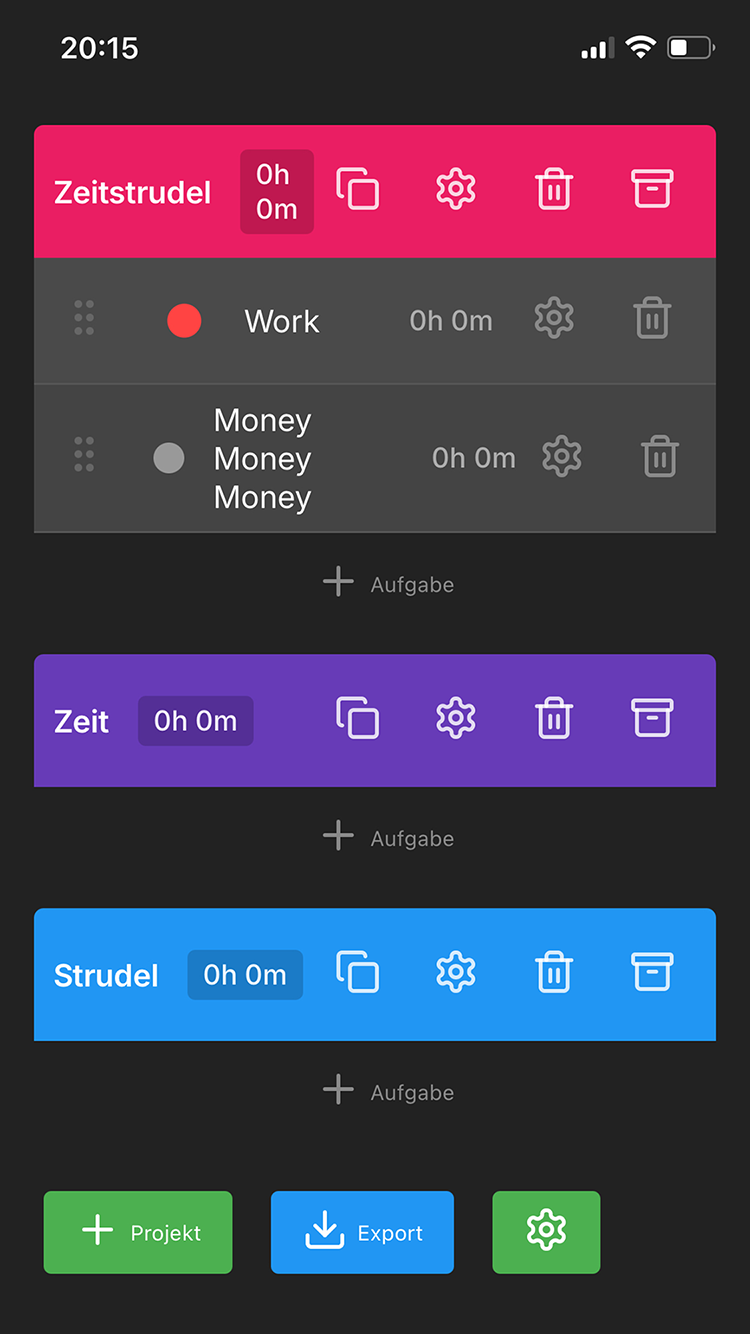Tap the blue Export button
The width and height of the screenshot is (750, 1334).
362,1232
